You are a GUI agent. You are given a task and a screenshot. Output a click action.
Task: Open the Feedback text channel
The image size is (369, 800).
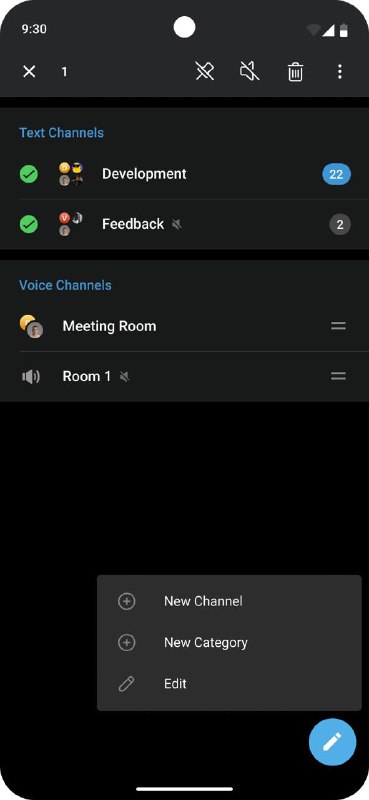(x=184, y=224)
